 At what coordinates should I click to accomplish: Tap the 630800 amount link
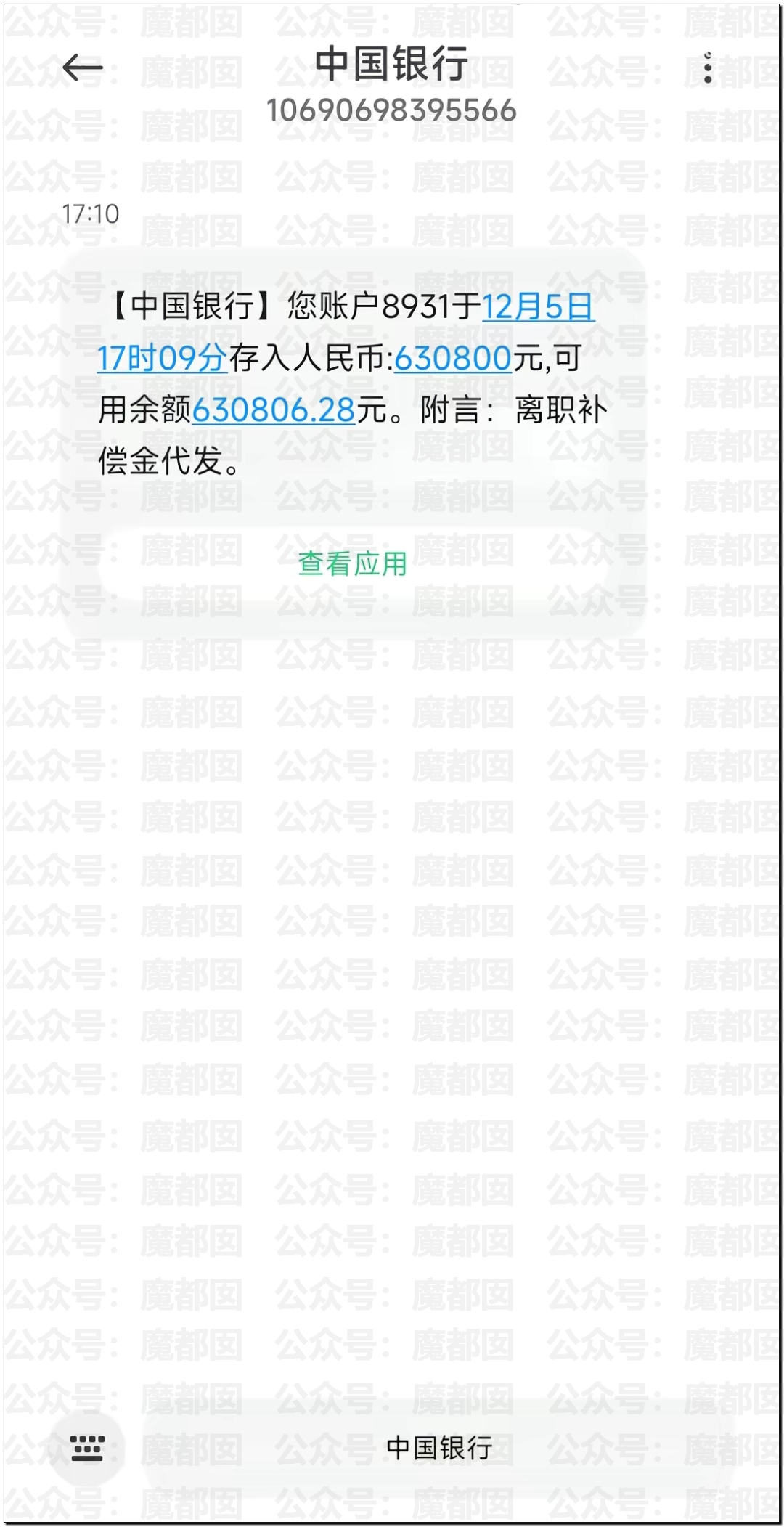click(x=453, y=359)
